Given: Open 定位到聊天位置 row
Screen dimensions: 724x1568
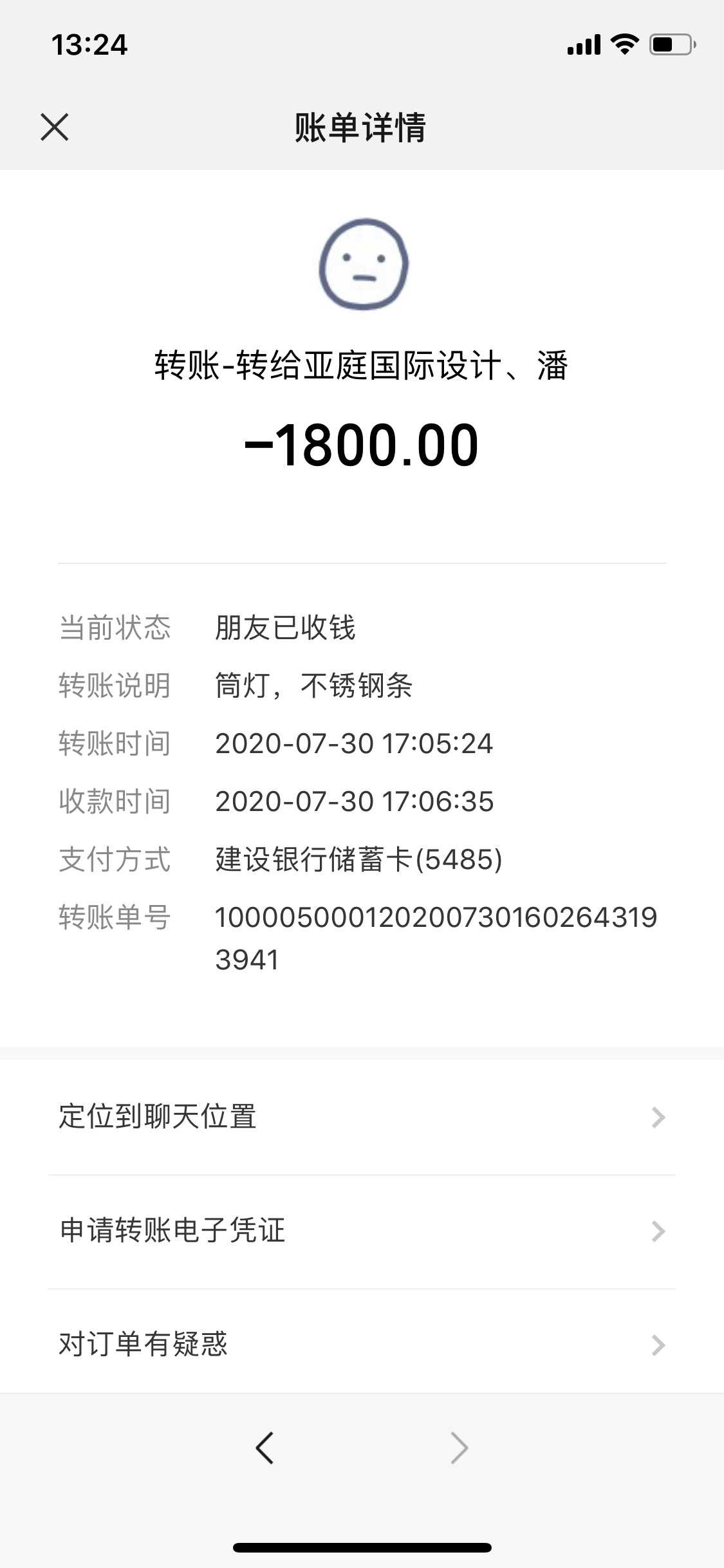Looking at the screenshot, I should [x=362, y=1117].
